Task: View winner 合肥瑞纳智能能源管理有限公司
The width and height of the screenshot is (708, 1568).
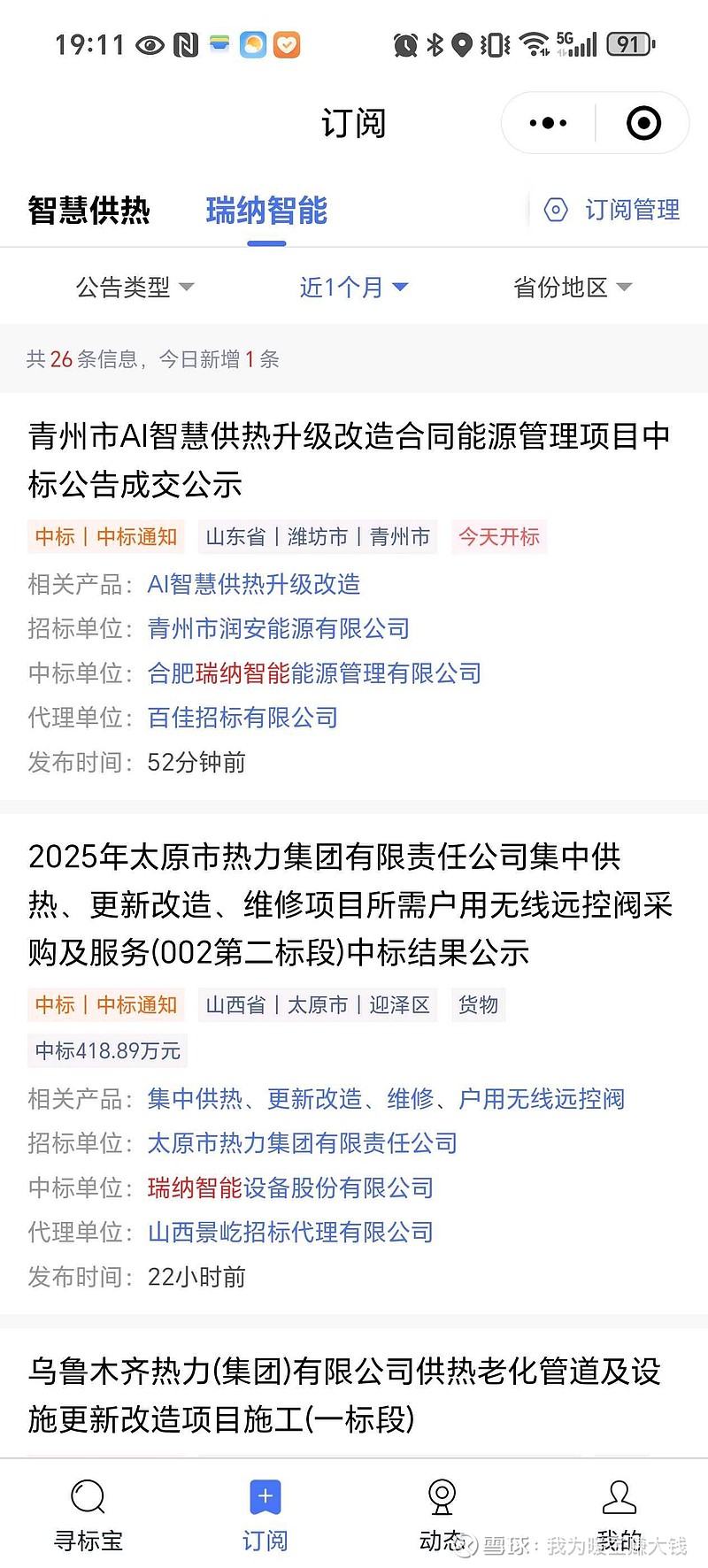Action: [314, 673]
